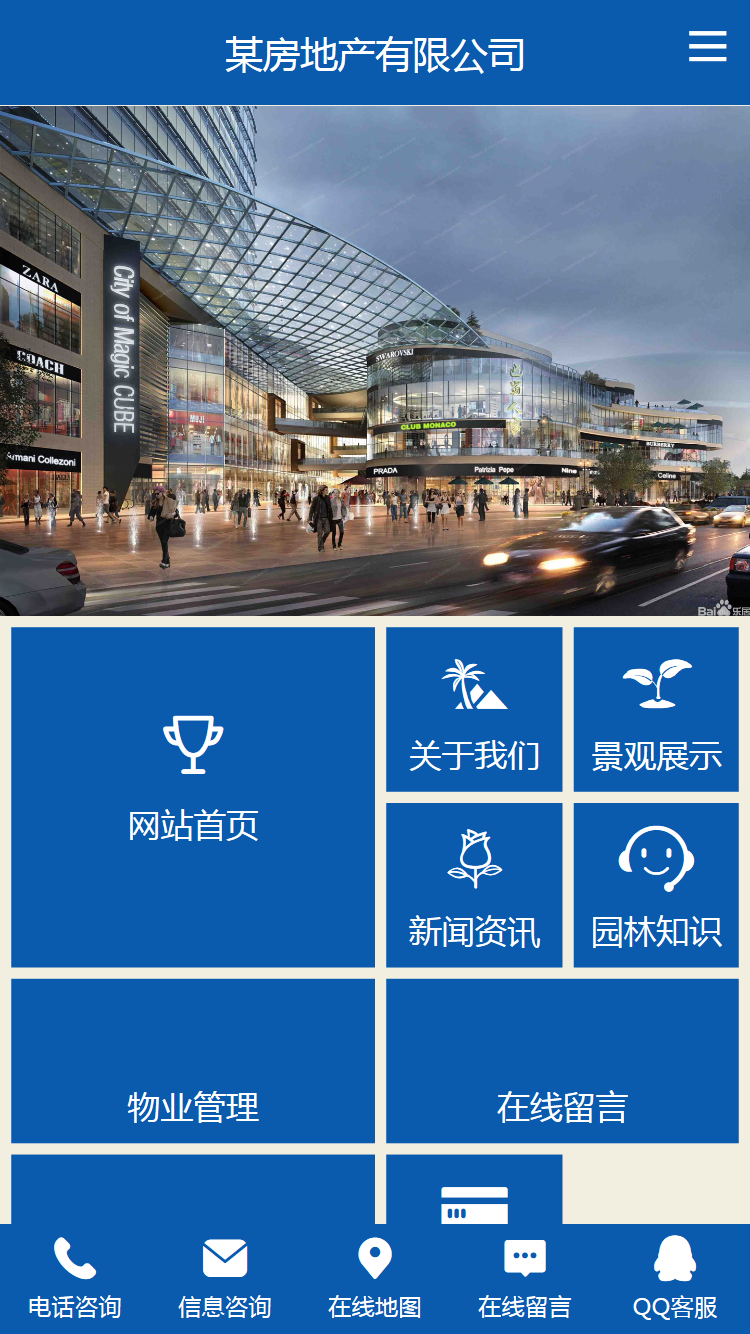Tap 电话咨询 in bottom bar
The image size is (750, 1334).
coord(75,1278)
